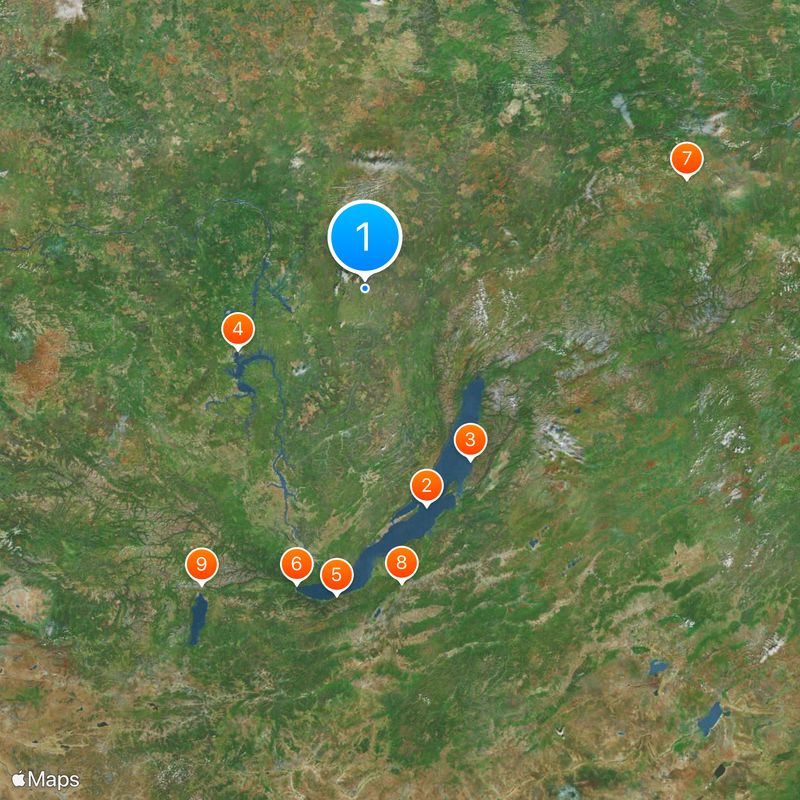The image size is (800, 800).
Task: Tap map pin number 2
Action: coord(426,487)
